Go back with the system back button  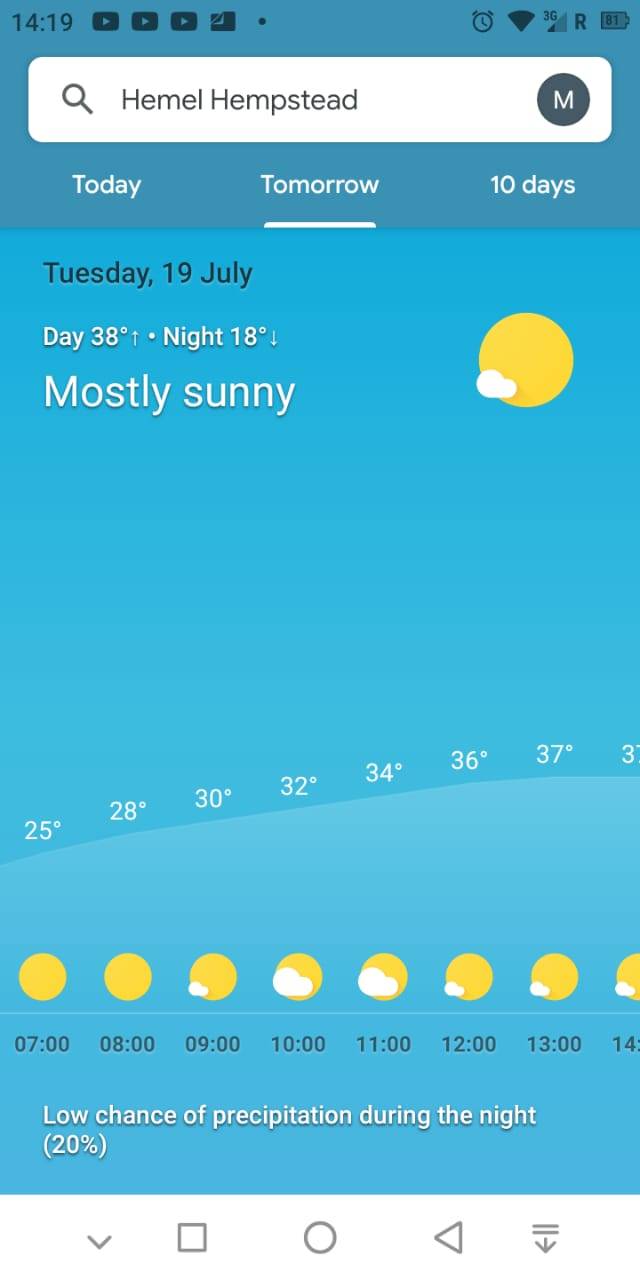coord(448,1238)
